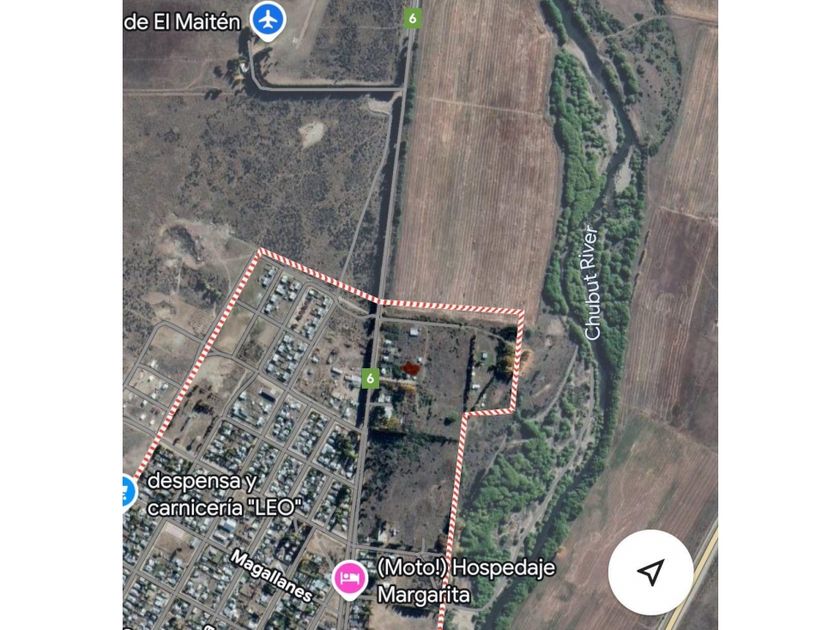The image size is (840, 630).
Task: Open the El Maitén airport marker
Action: [267, 19]
